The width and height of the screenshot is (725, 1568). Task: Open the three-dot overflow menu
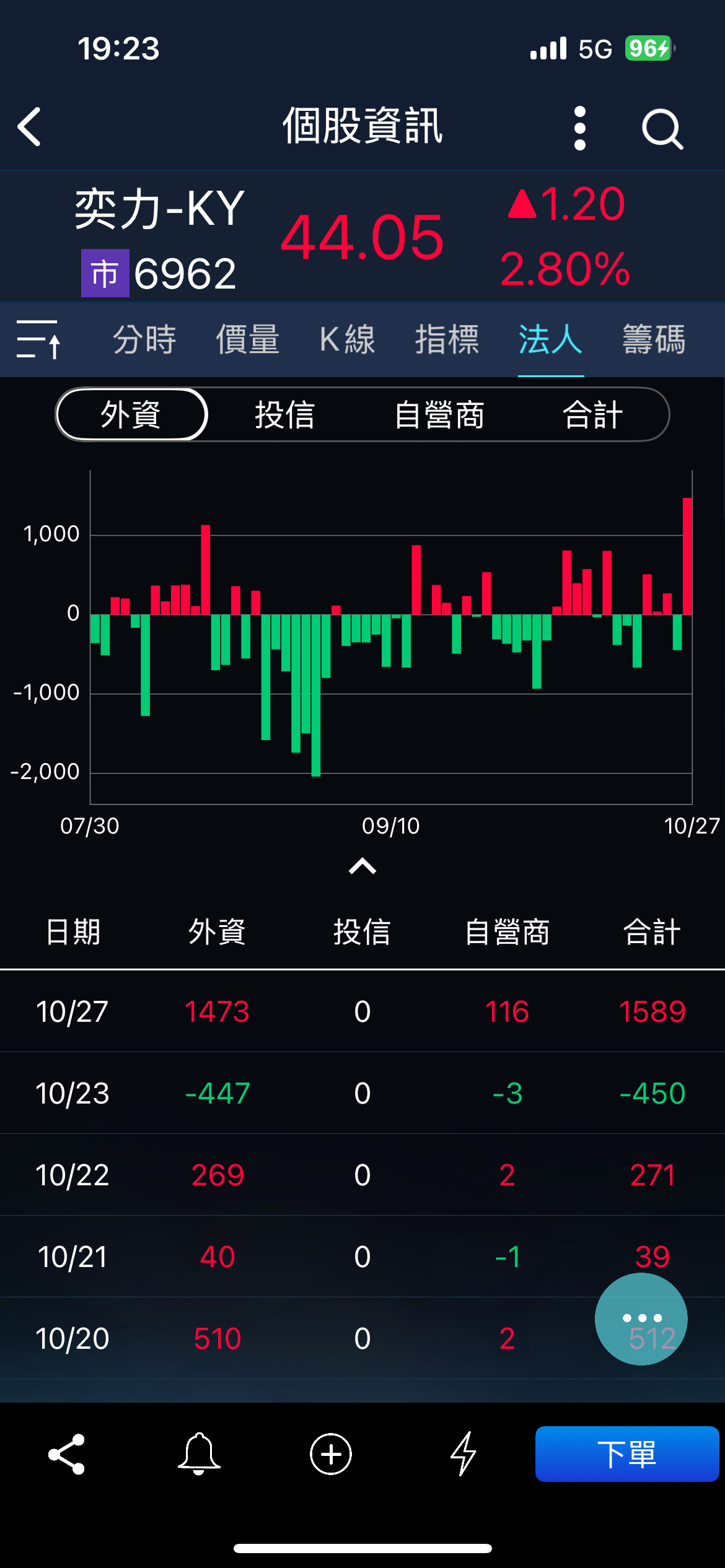pyautogui.click(x=579, y=128)
